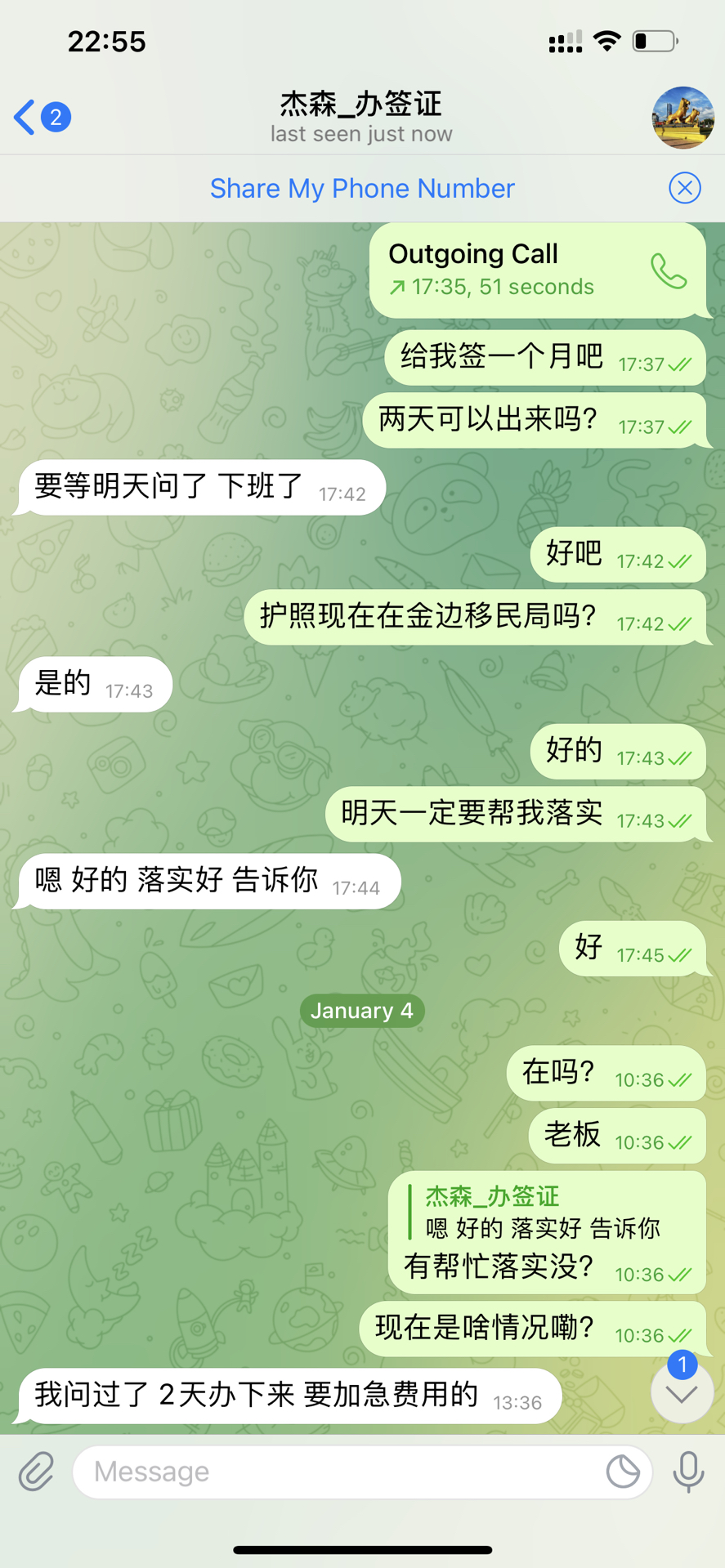Open the sticker panel icon
Viewport: 725px width, 1568px height.
623,1472
